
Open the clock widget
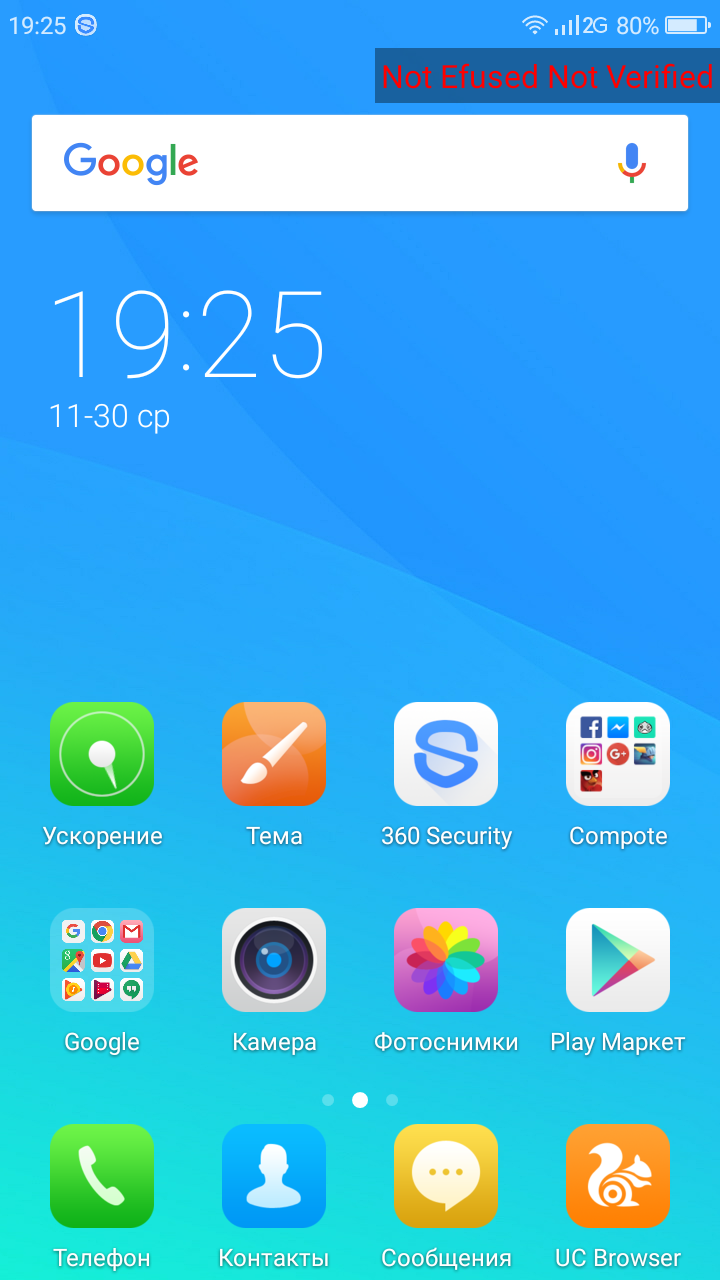(x=188, y=335)
